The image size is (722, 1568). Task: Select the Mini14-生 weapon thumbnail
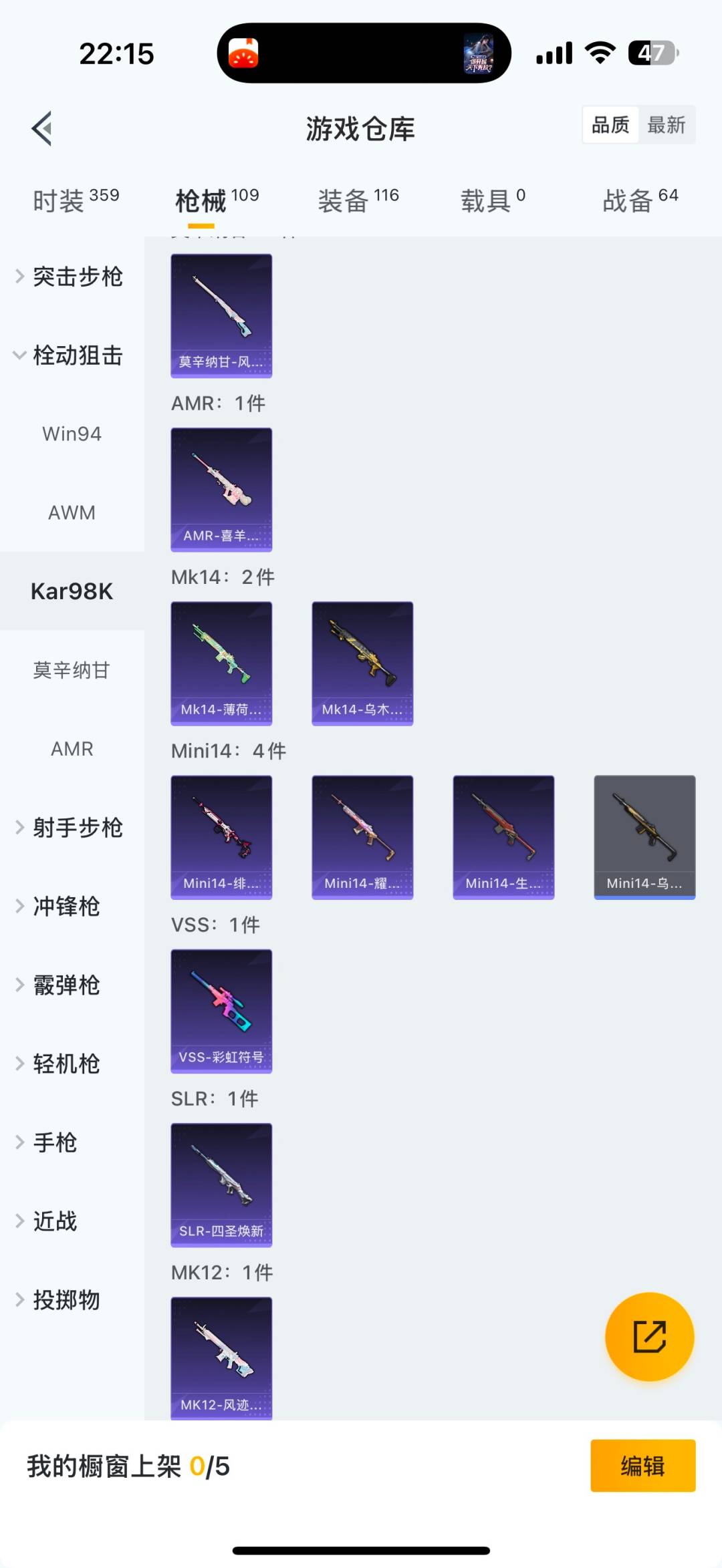[503, 836]
